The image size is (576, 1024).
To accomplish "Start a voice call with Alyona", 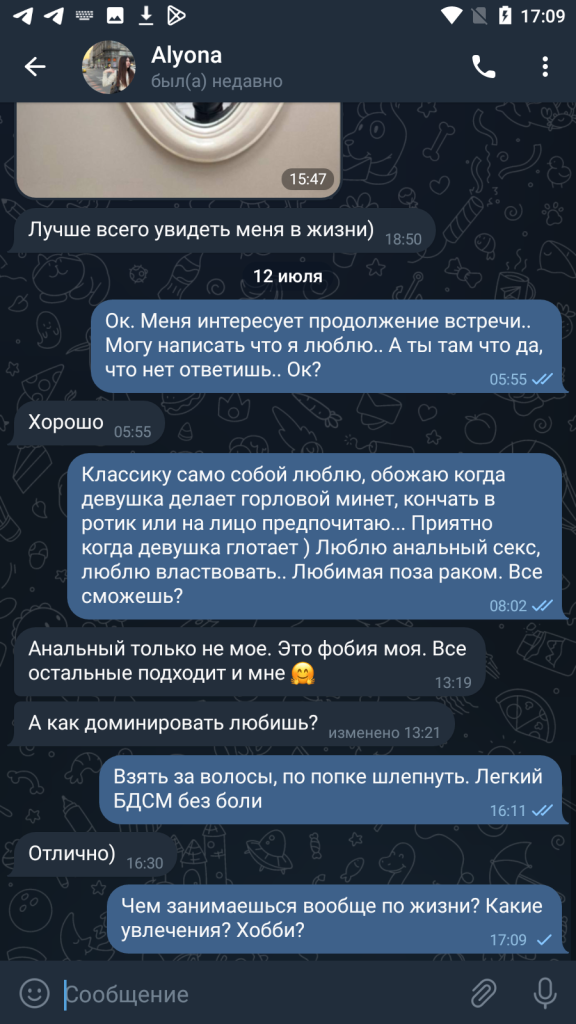I will [483, 67].
